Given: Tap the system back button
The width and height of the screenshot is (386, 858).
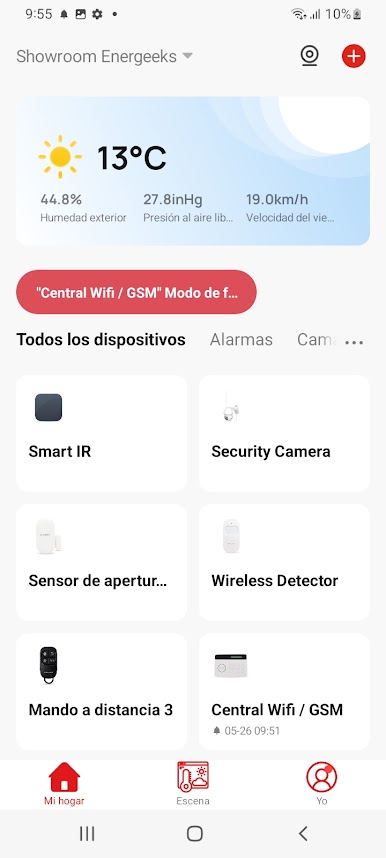Looking at the screenshot, I should coord(303,833).
